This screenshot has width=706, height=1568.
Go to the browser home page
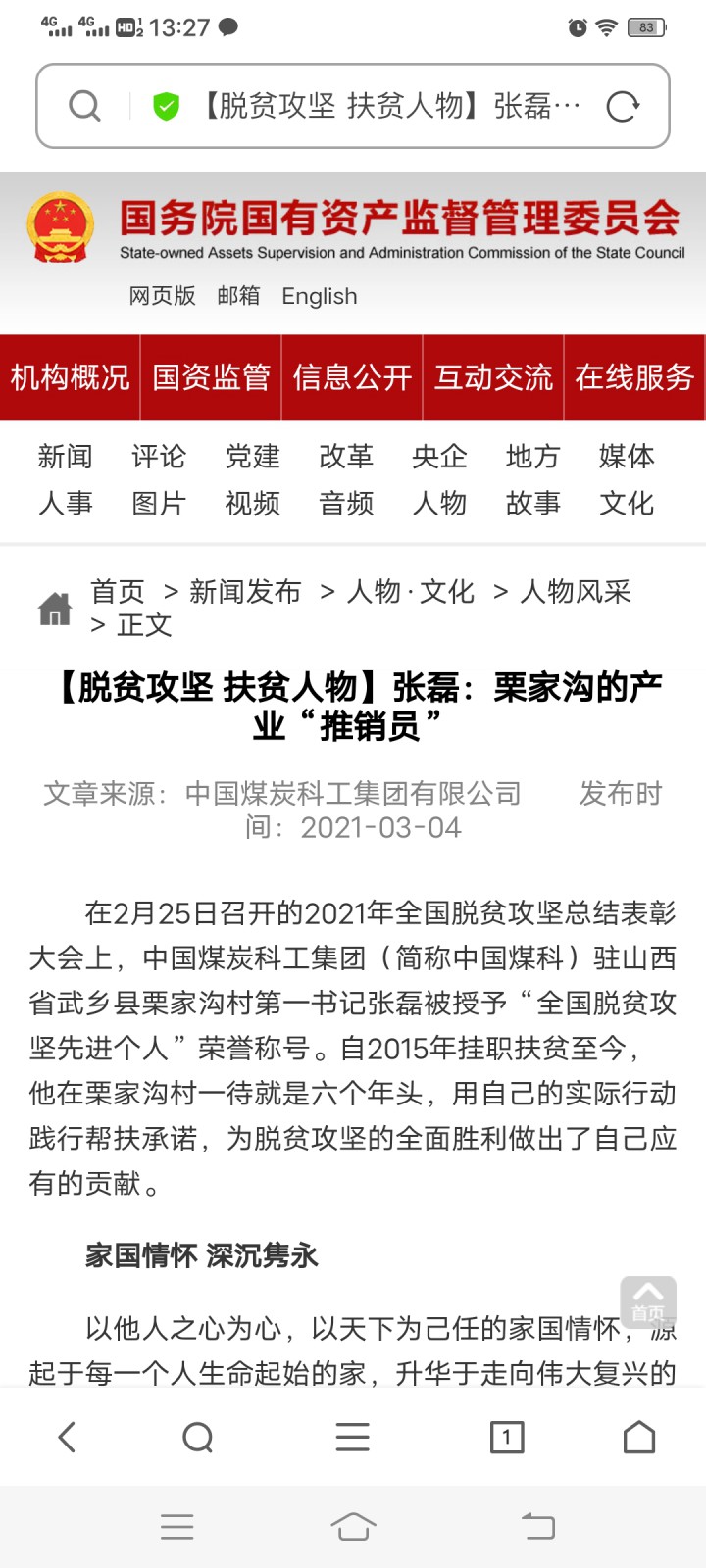point(639,1438)
